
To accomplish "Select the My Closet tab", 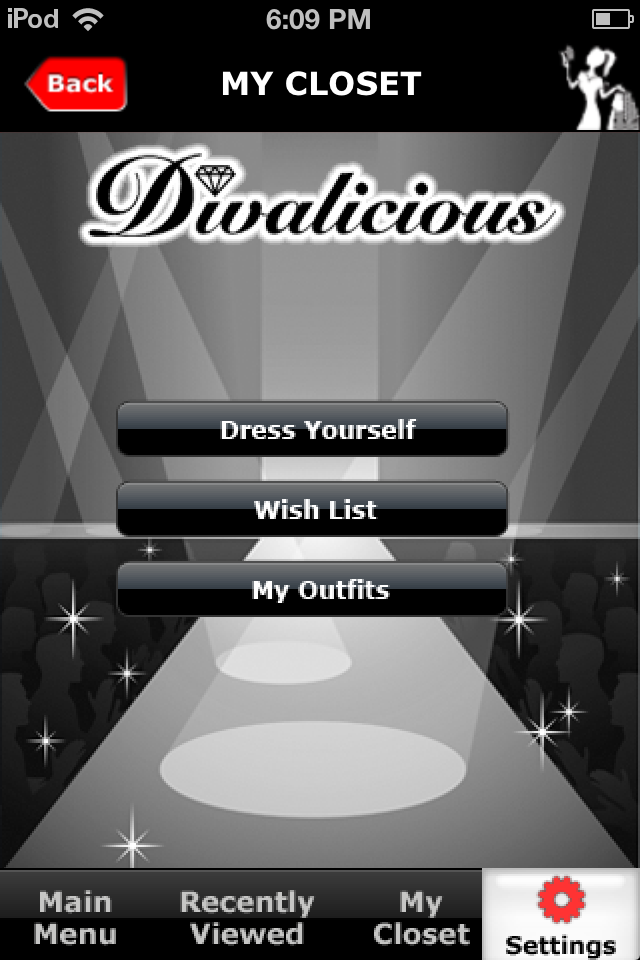I will tap(420, 917).
